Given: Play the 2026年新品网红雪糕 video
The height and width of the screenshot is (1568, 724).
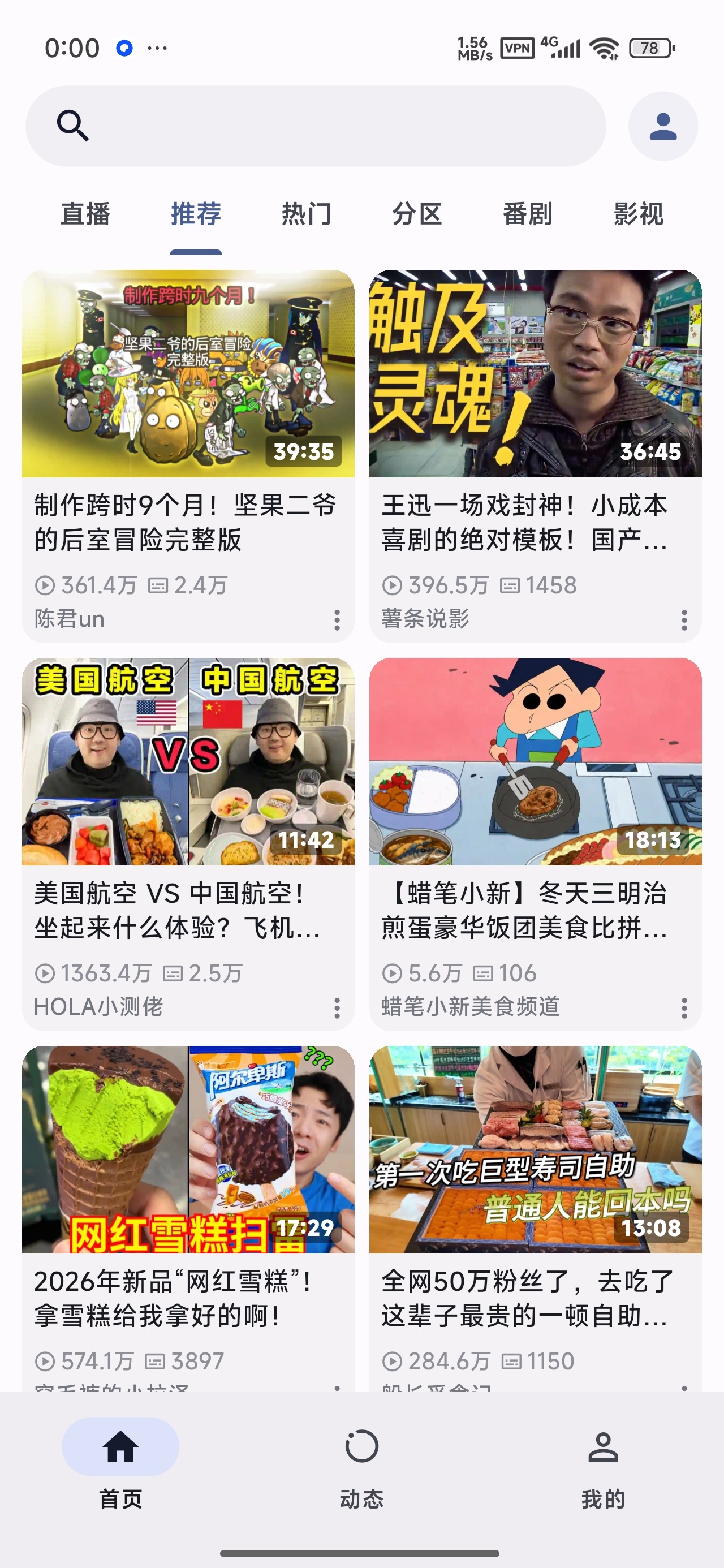Looking at the screenshot, I should coord(188,1218).
